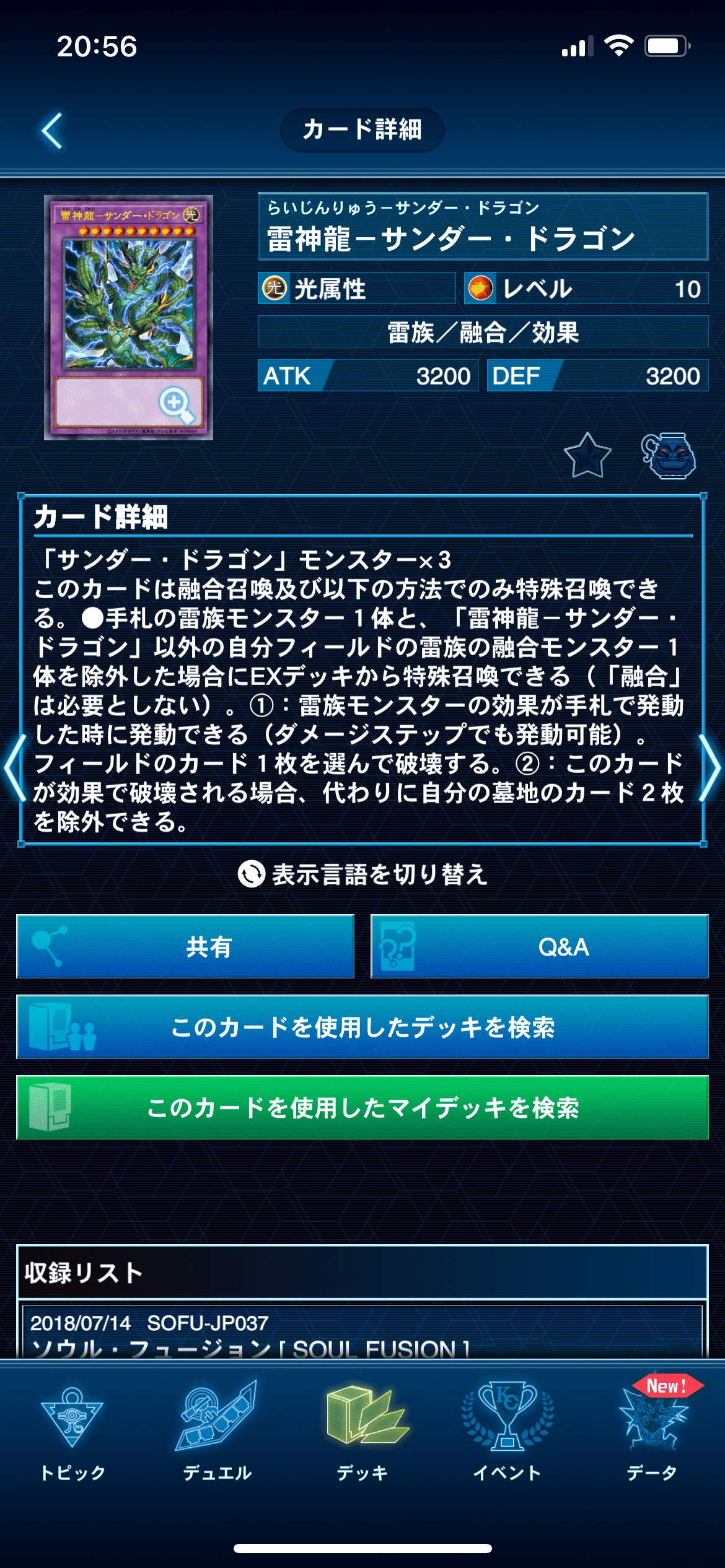The width and height of the screenshot is (725, 1568).
Task: Share this card via 共有 button
Action: 185,946
